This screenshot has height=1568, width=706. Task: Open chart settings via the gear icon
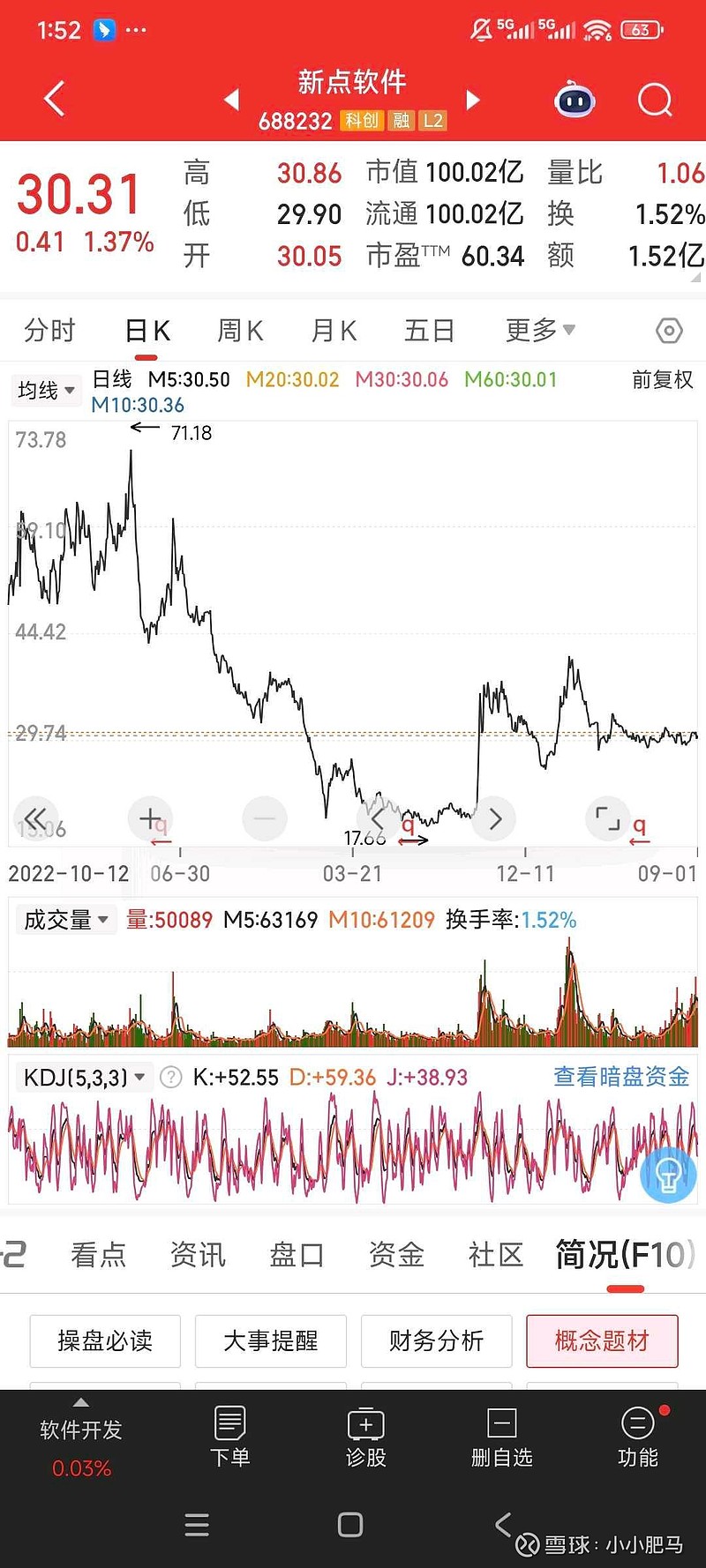(x=668, y=330)
